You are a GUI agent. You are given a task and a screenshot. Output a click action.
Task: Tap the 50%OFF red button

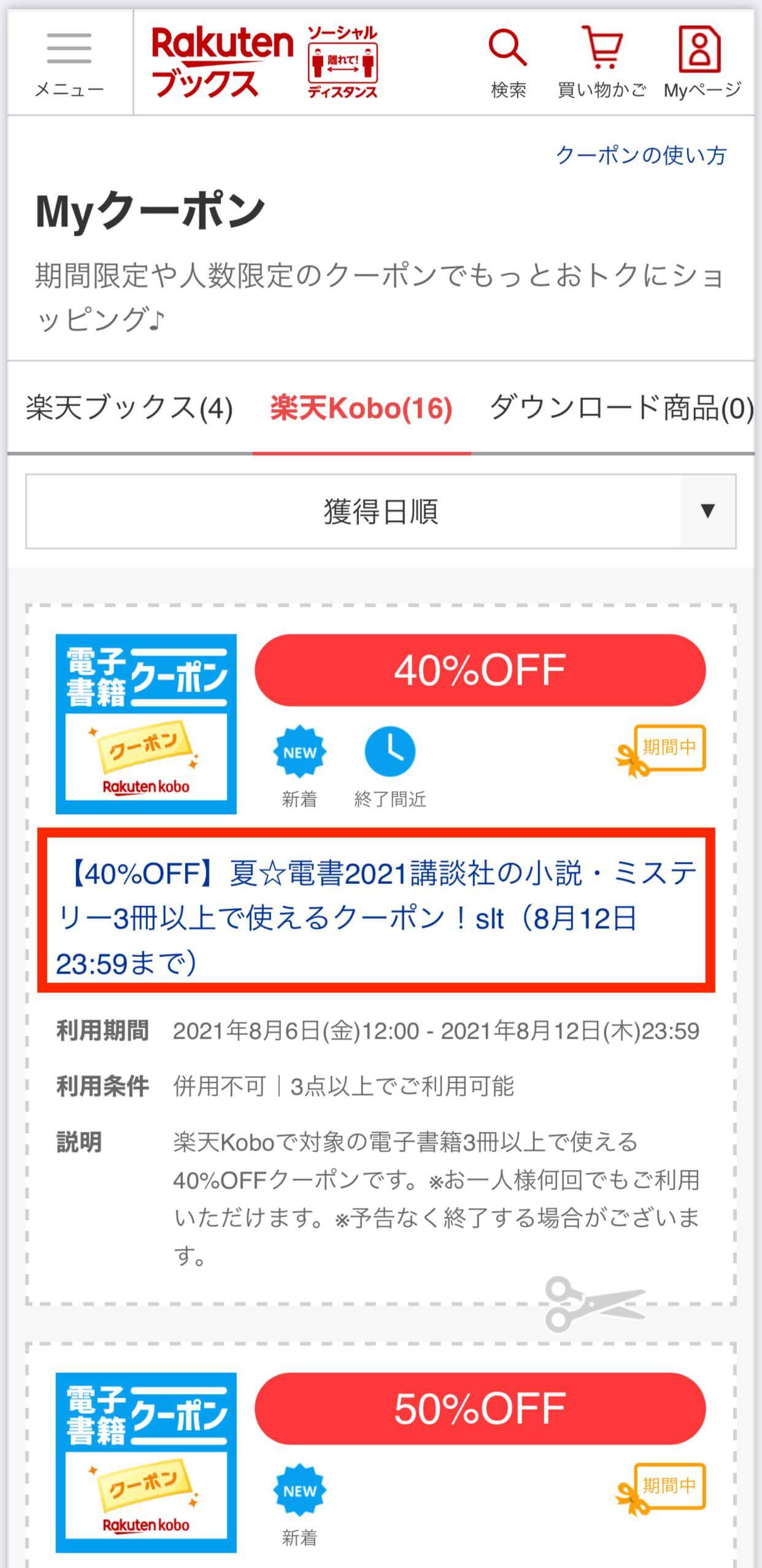click(480, 1409)
